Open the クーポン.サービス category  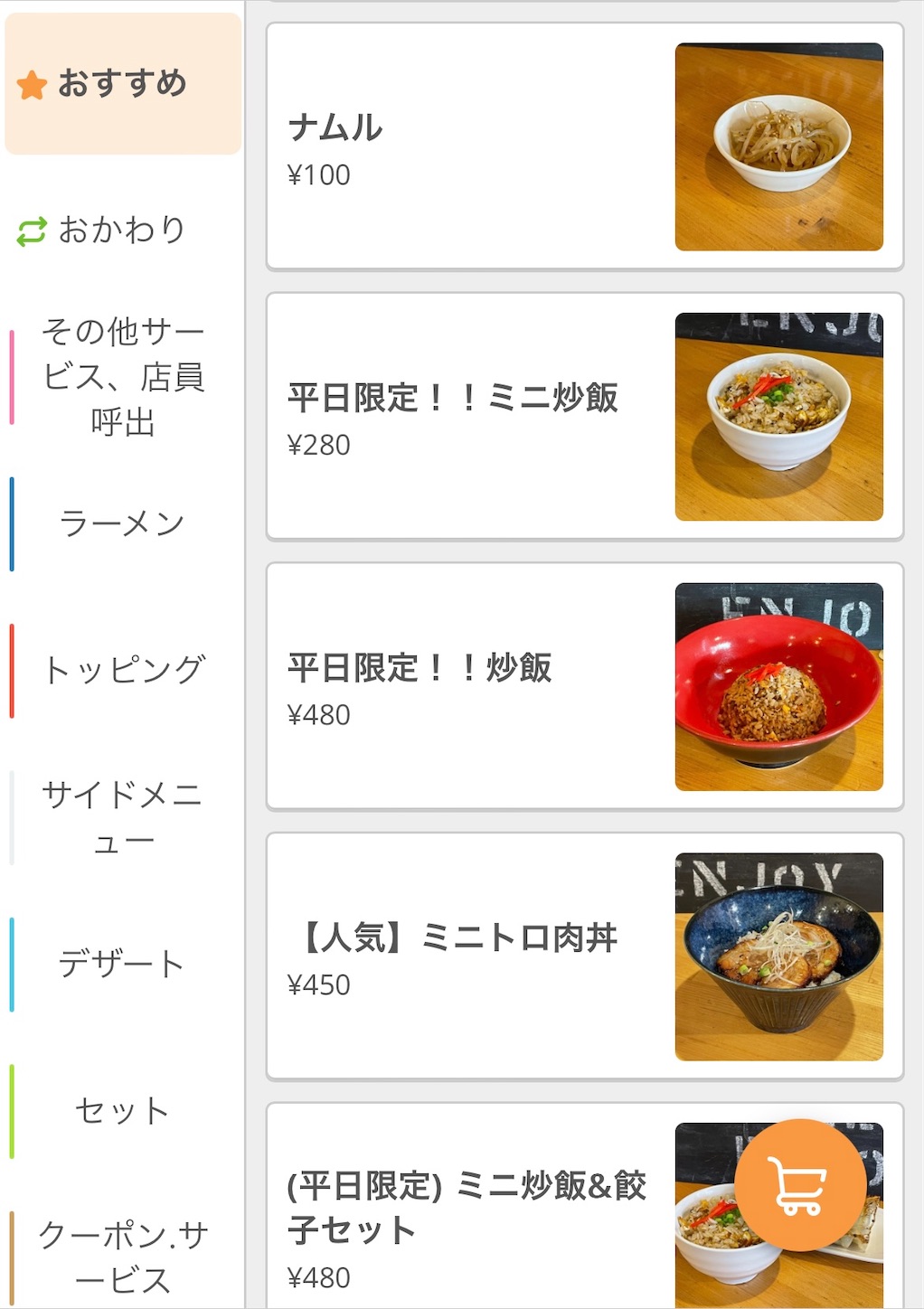123,1257
